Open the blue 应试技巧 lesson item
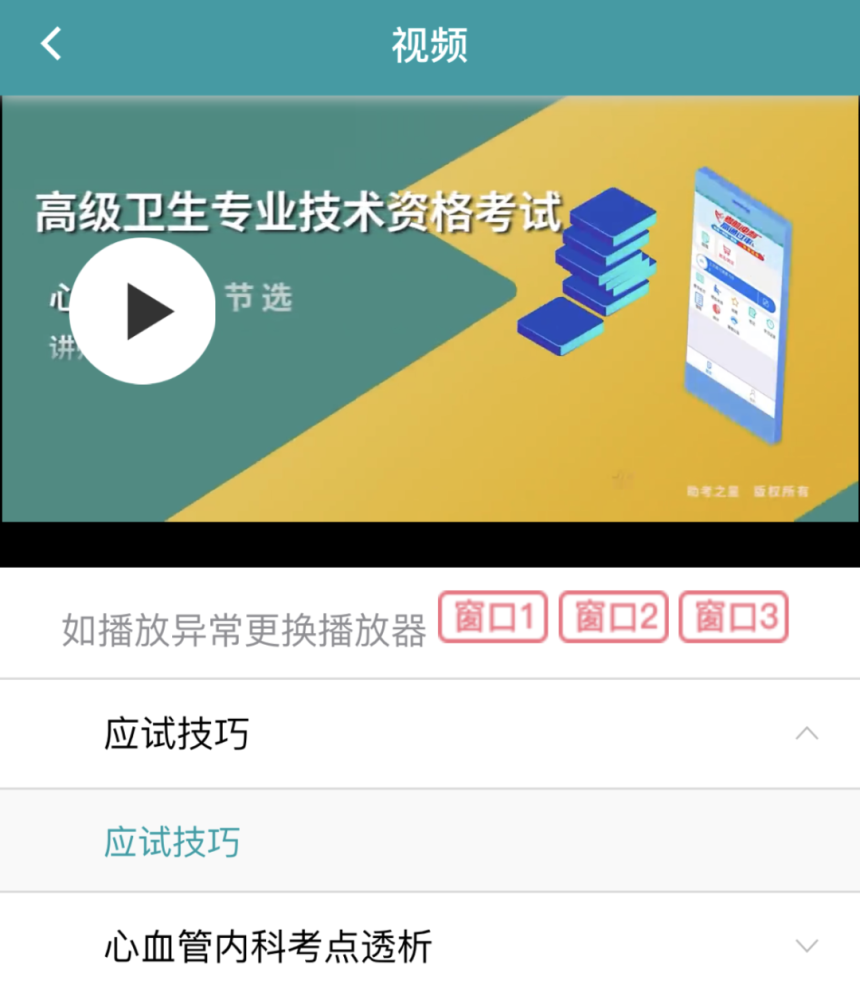This screenshot has height=1000, width=860. pos(172,842)
